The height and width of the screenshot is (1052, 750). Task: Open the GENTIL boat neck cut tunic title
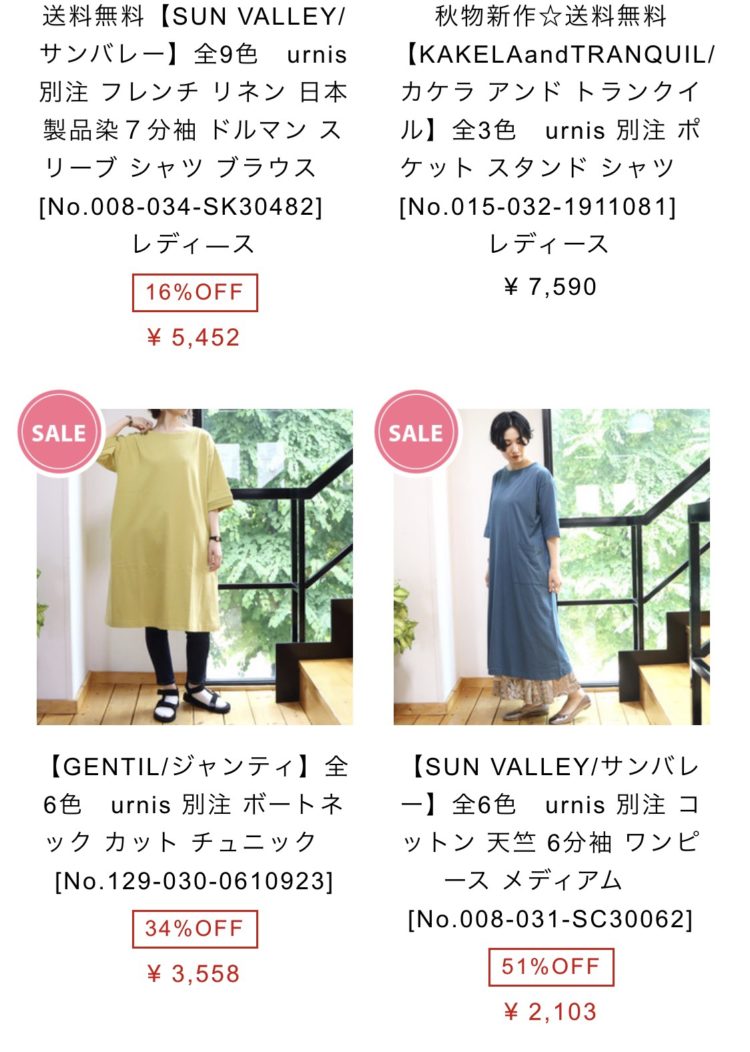195,824
